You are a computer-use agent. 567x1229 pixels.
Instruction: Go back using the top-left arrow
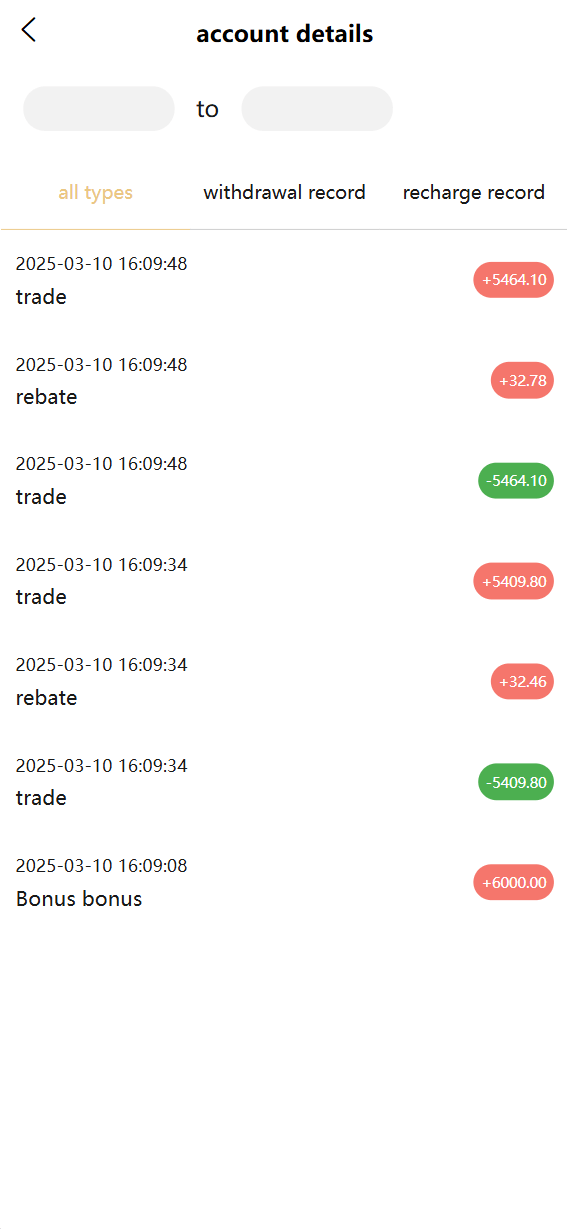click(28, 30)
